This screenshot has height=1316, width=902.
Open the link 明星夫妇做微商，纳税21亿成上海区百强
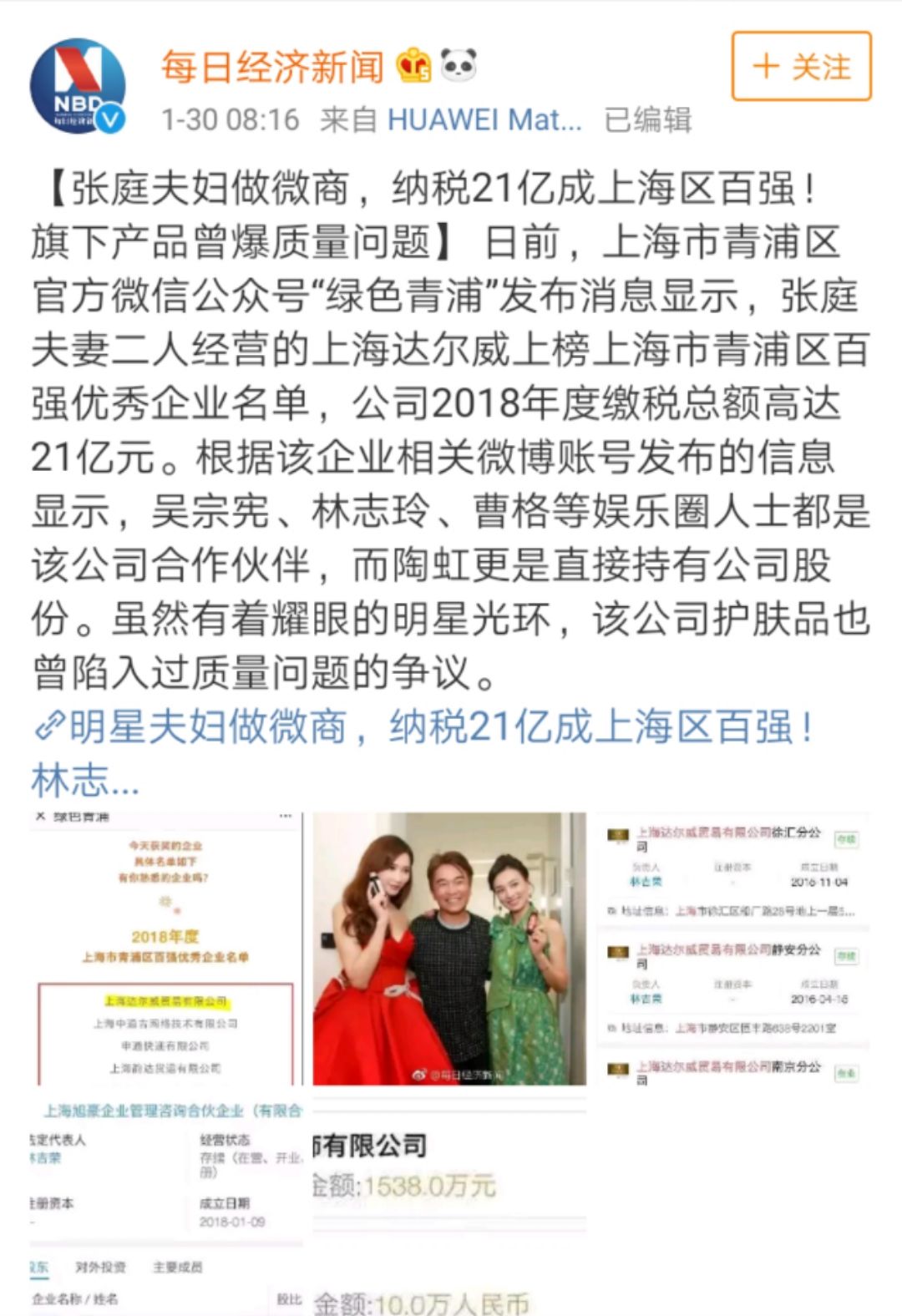[x=418, y=731]
